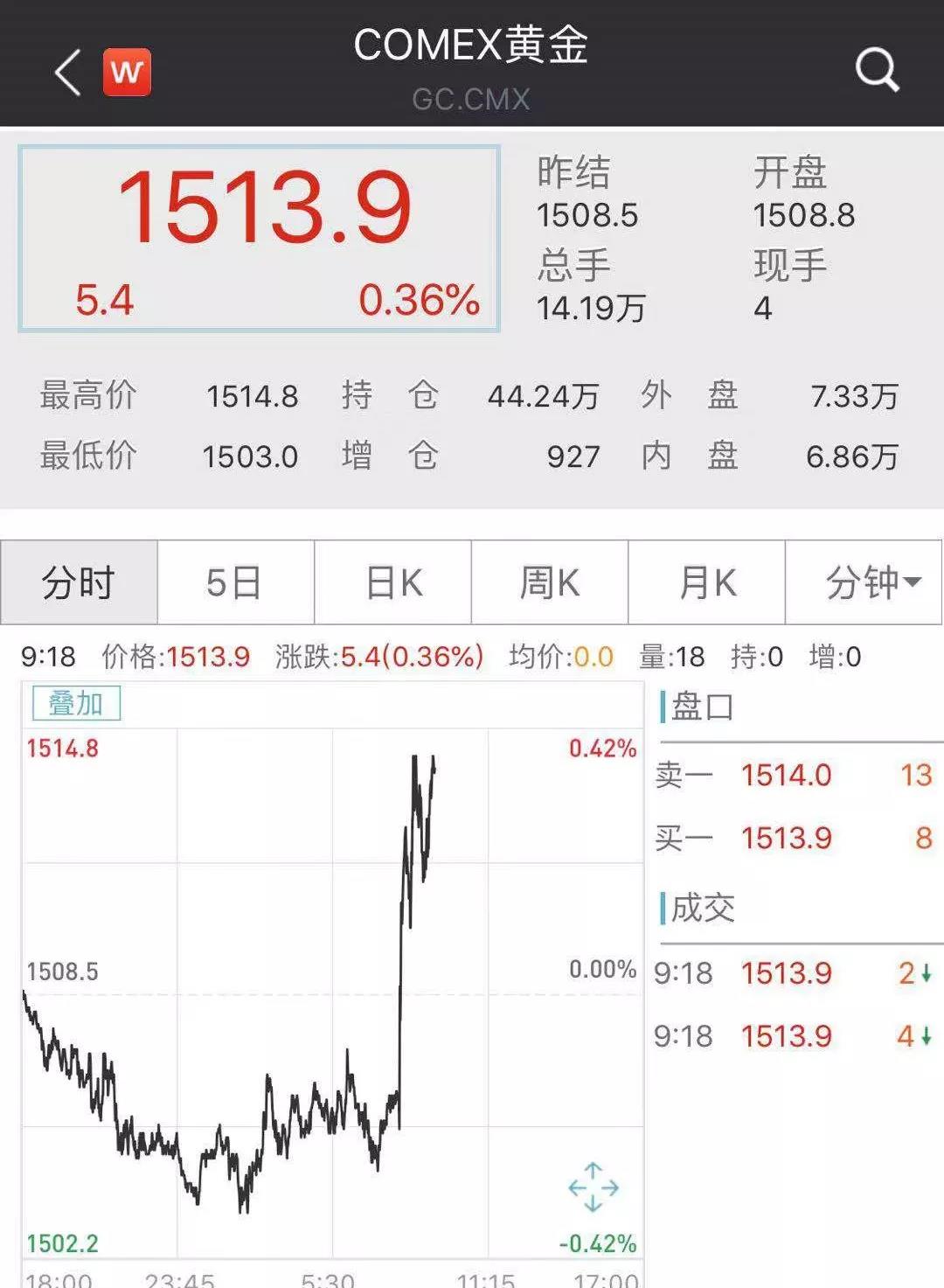Switch to the 分时 chart tab

[79, 582]
